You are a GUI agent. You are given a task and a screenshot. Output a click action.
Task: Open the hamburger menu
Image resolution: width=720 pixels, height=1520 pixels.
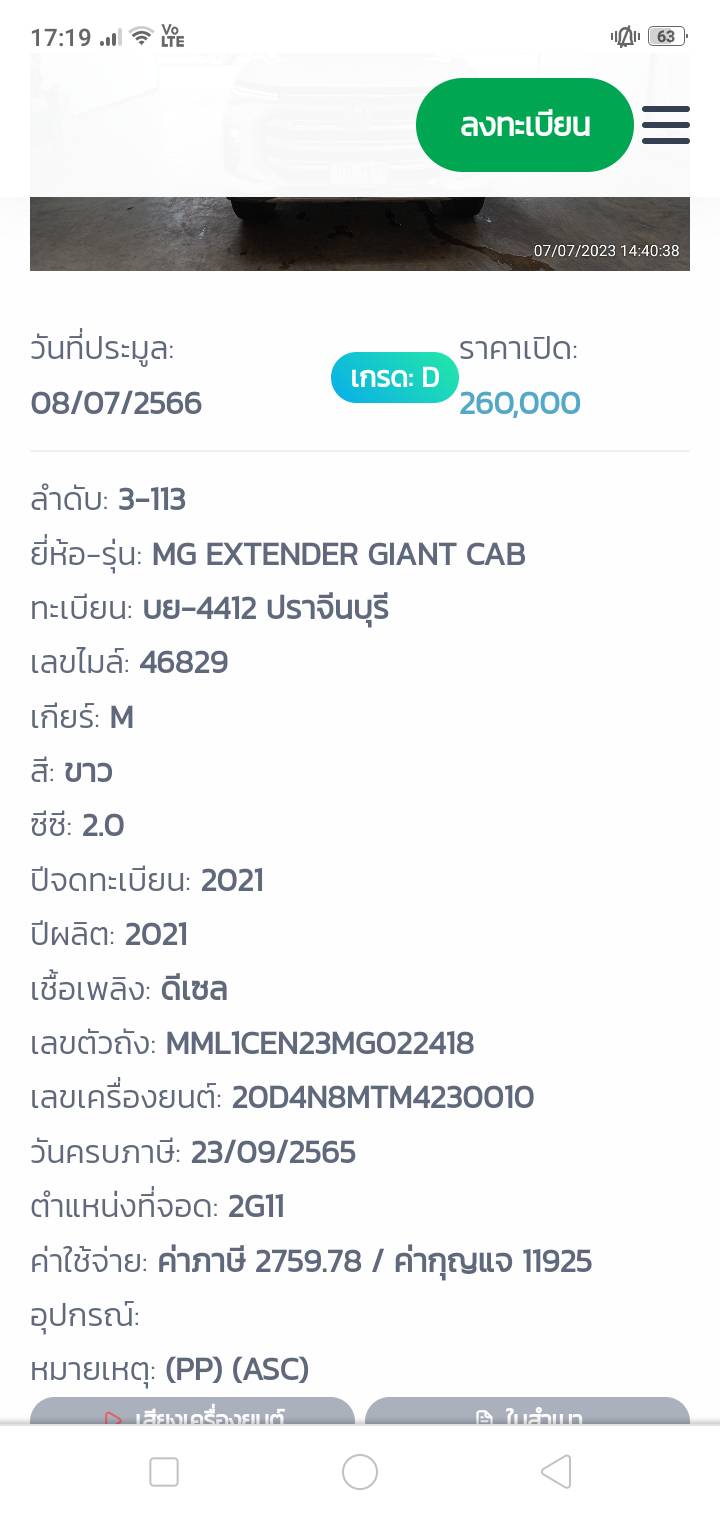click(665, 125)
